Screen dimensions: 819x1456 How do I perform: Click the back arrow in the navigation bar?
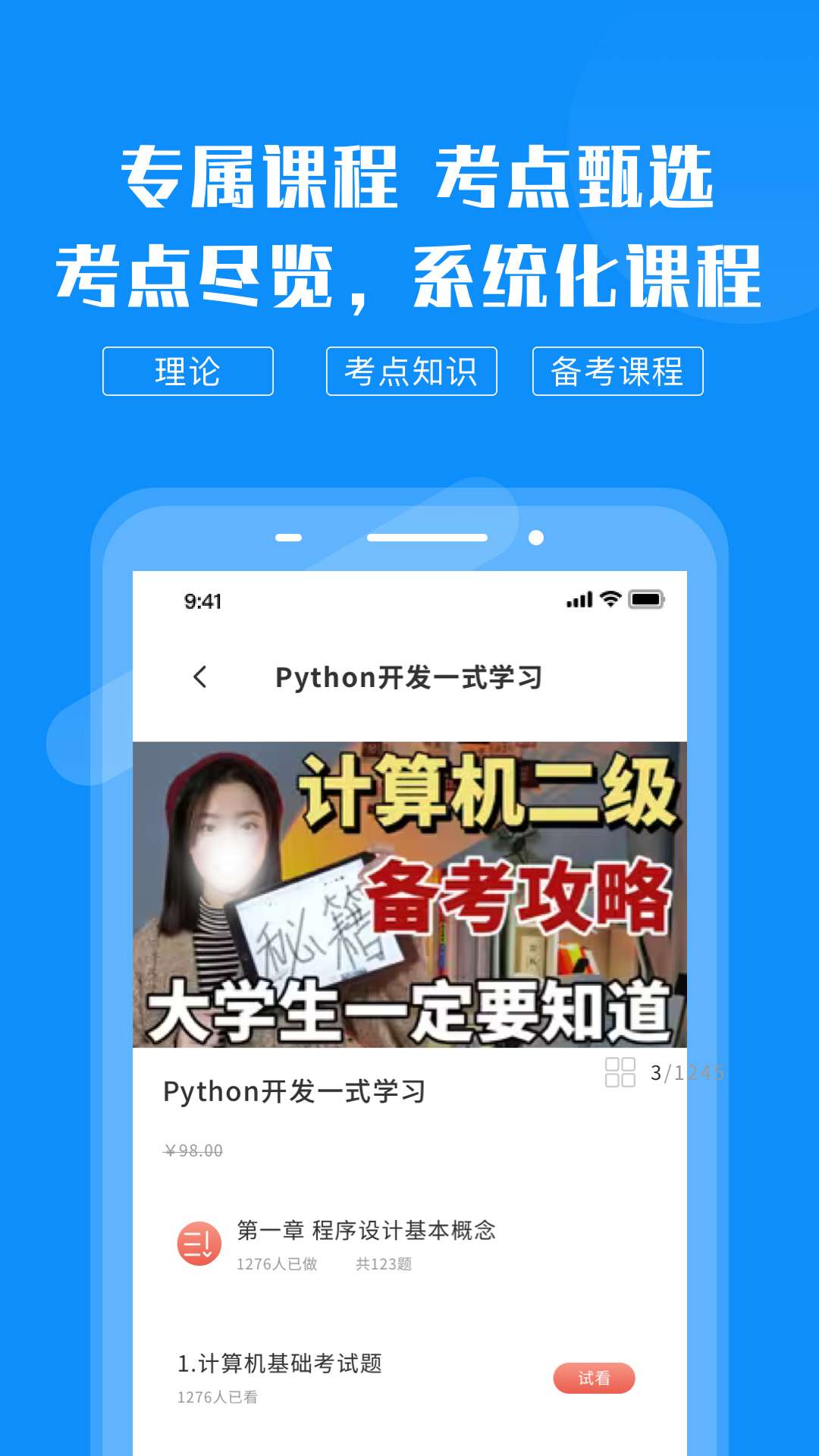point(200,677)
